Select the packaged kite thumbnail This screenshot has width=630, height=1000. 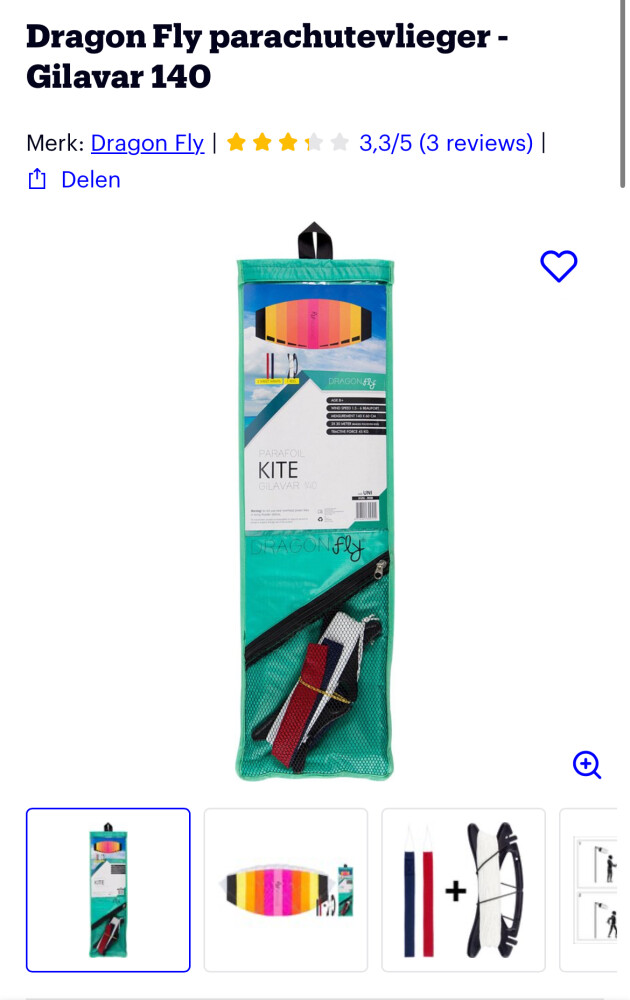[x=108, y=890]
